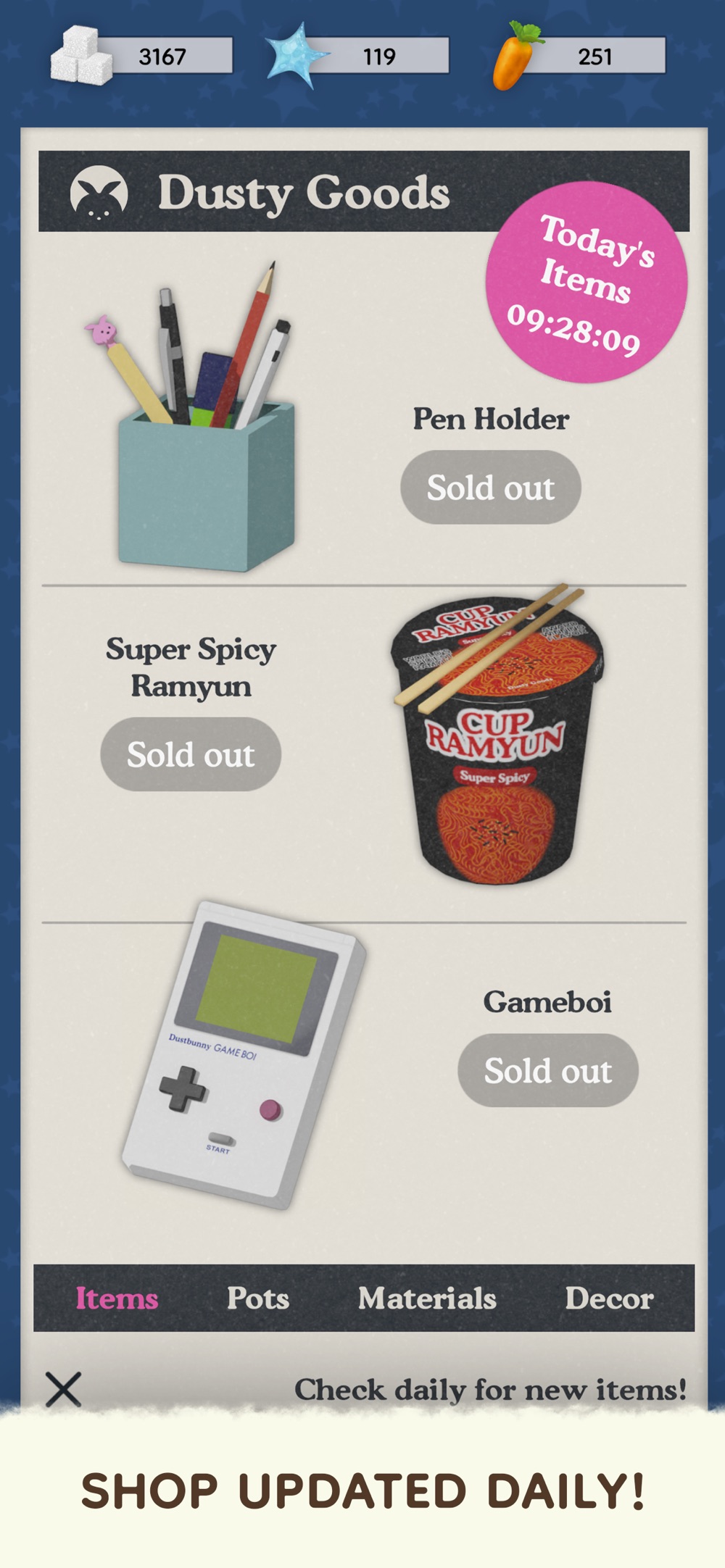
Task: Select the Decor tab
Action: tap(609, 1298)
